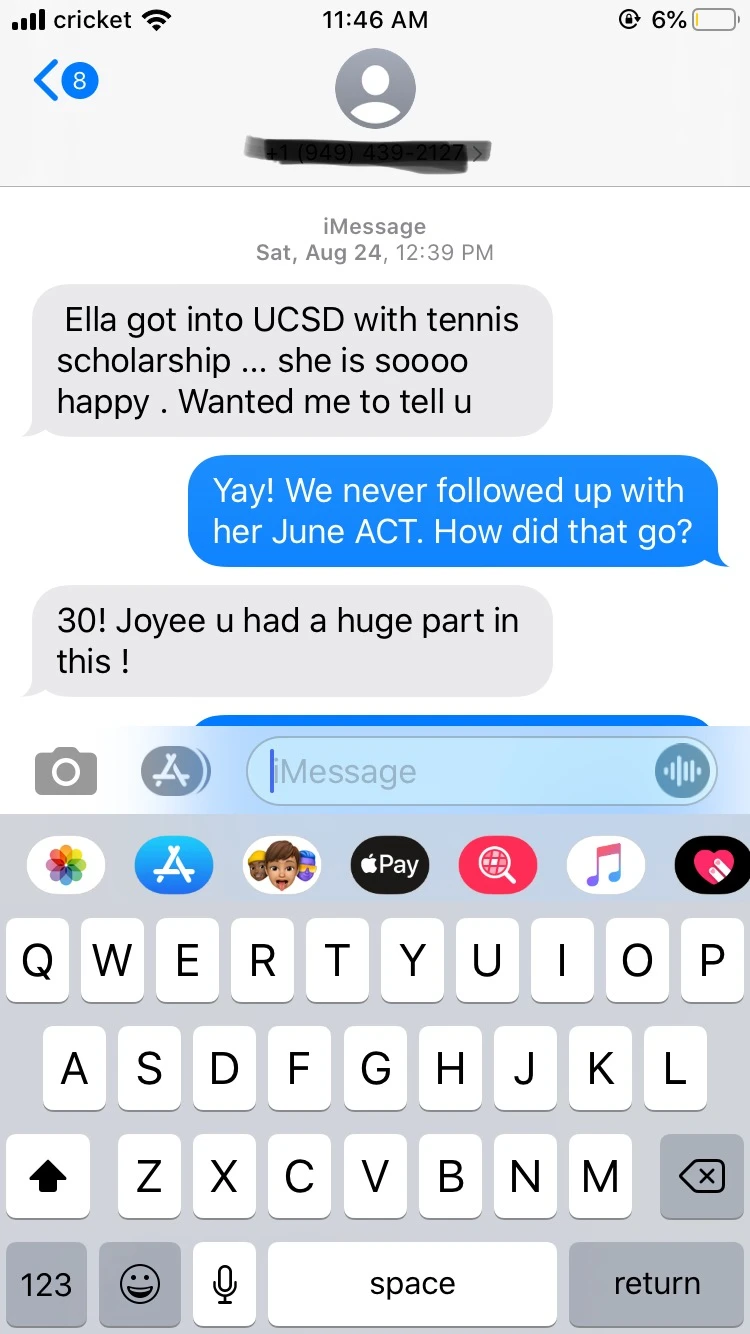The width and height of the screenshot is (750, 1334).
Task: Hit the return key
Action: click(x=656, y=1284)
